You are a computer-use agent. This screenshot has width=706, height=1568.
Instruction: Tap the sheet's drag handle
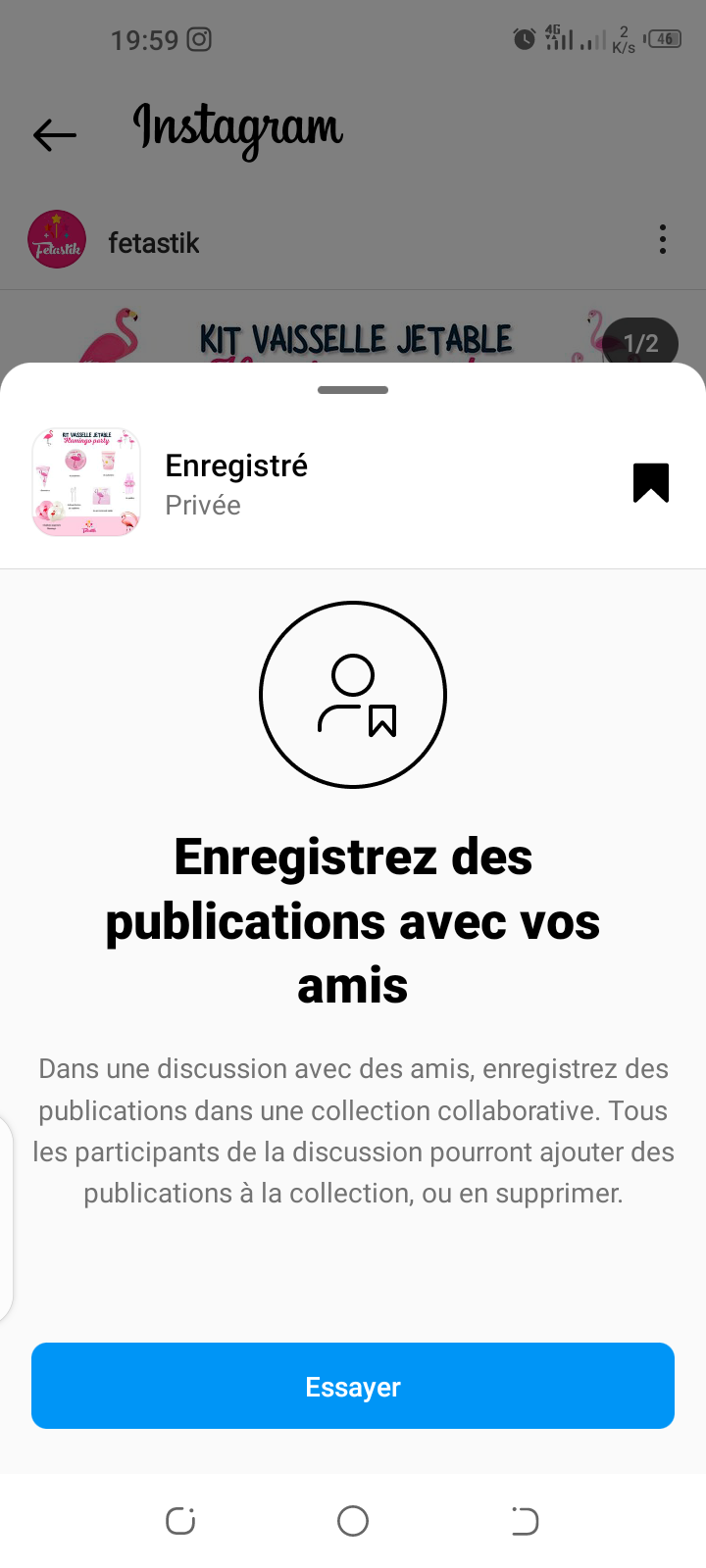[353, 390]
